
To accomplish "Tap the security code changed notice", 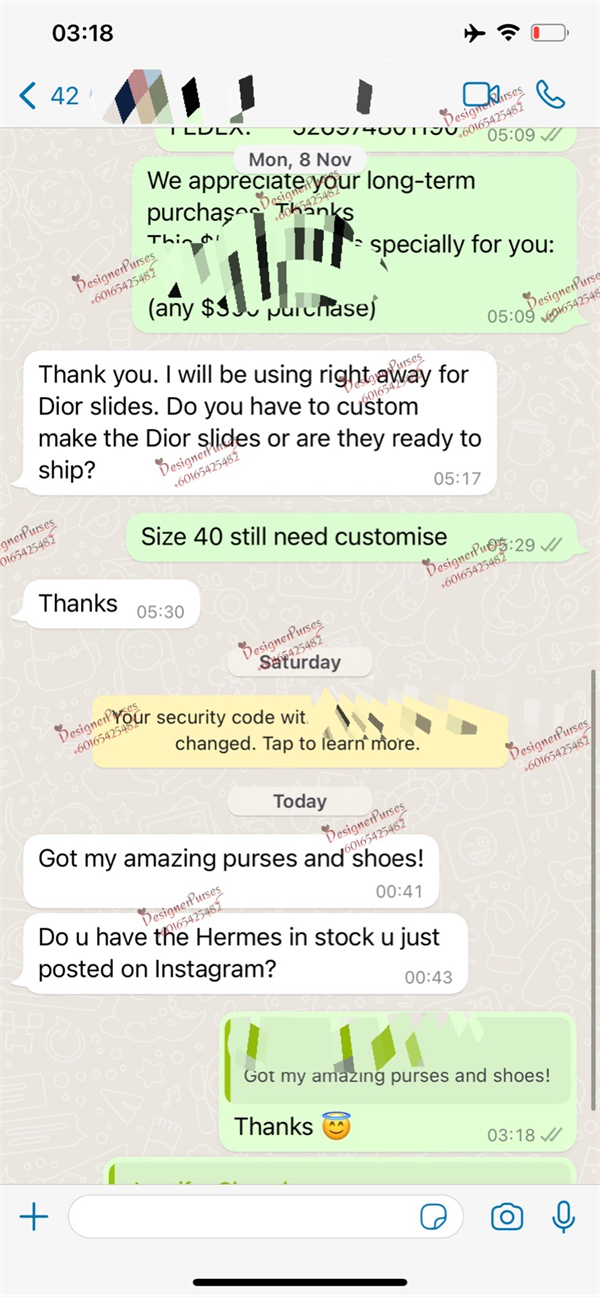I will click(x=296, y=731).
